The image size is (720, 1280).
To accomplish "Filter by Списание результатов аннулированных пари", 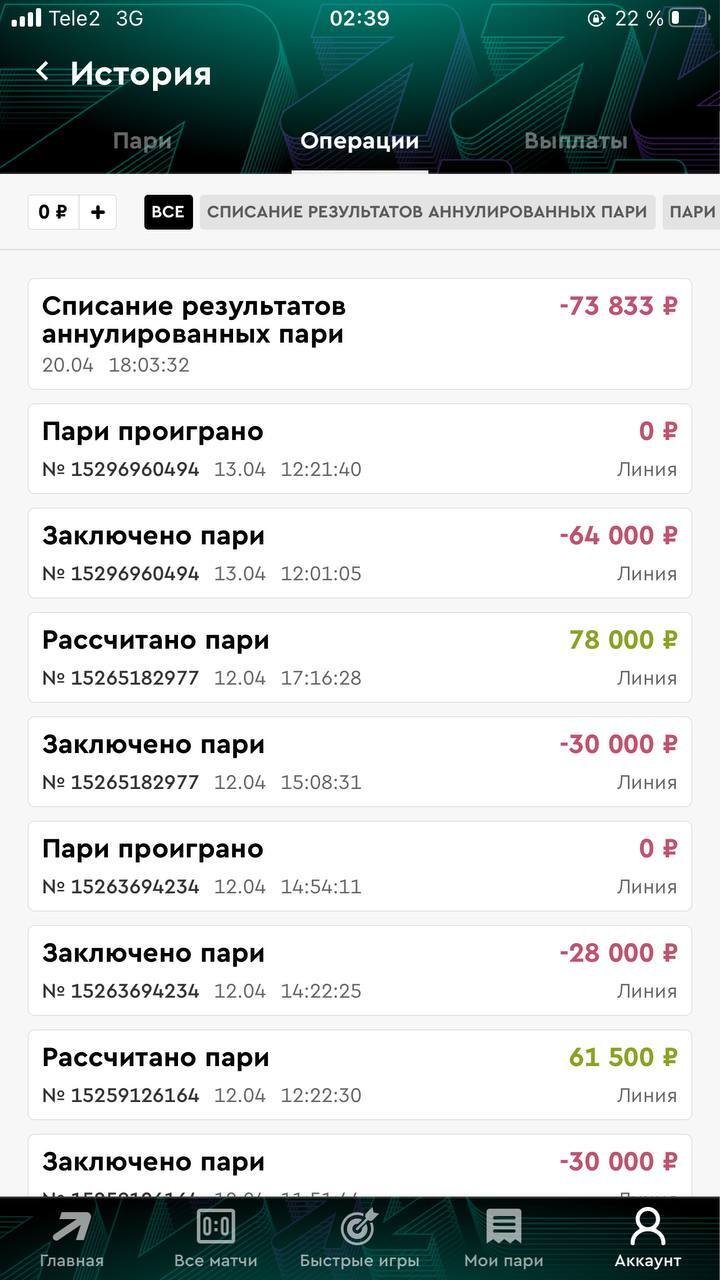I will pyautogui.click(x=427, y=212).
